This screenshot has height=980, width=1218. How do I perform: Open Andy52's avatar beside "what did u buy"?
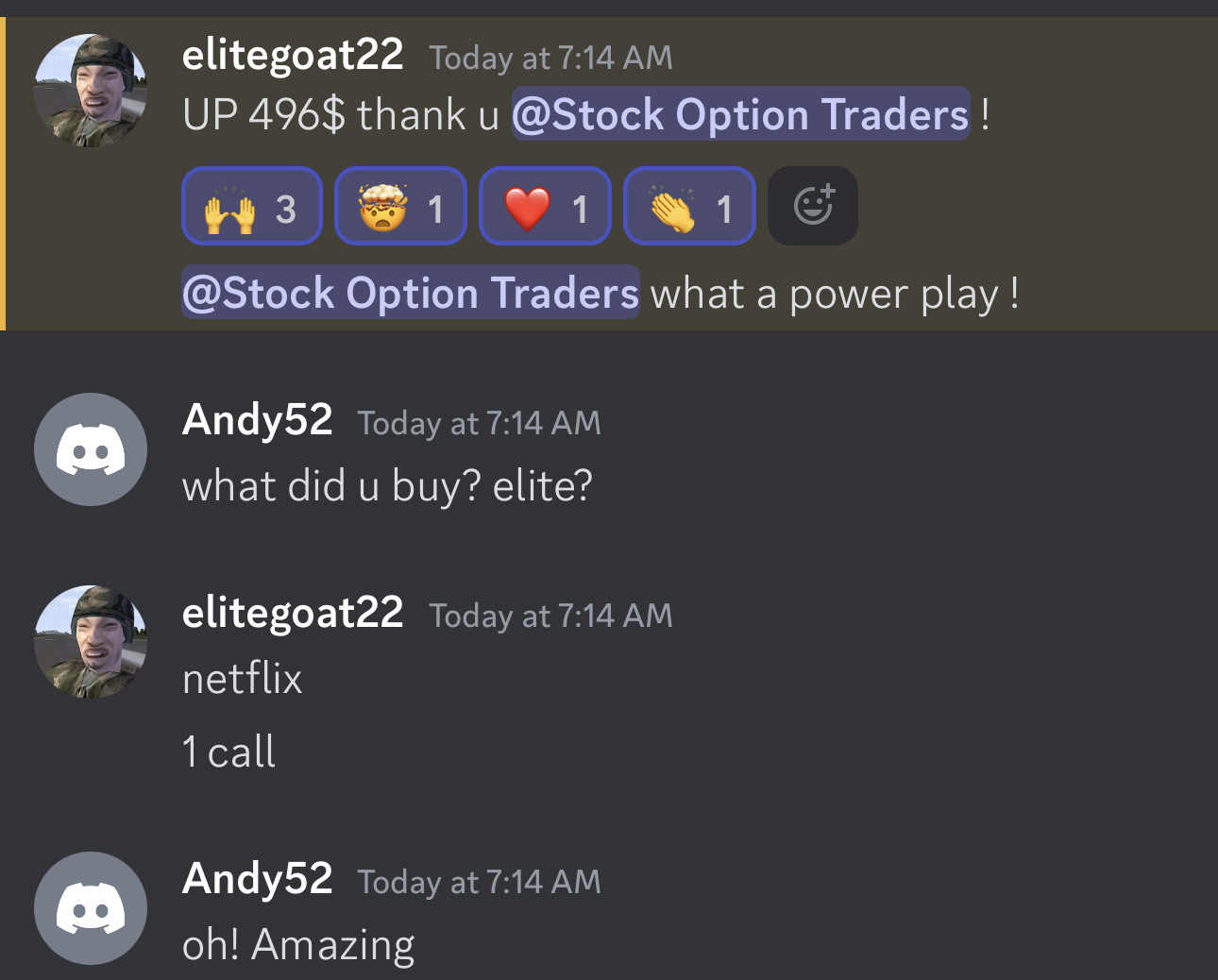tap(91, 449)
